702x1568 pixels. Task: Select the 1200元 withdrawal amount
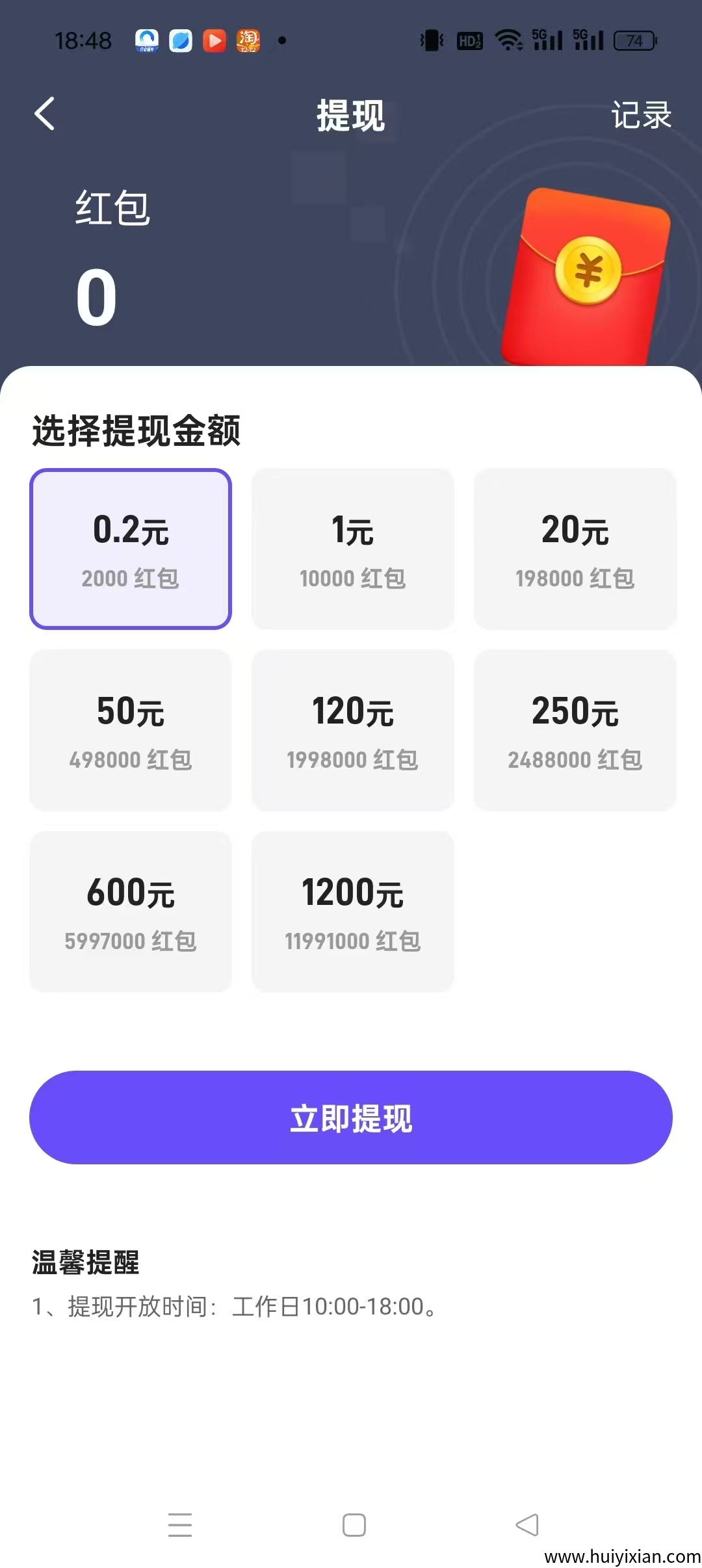[353, 912]
